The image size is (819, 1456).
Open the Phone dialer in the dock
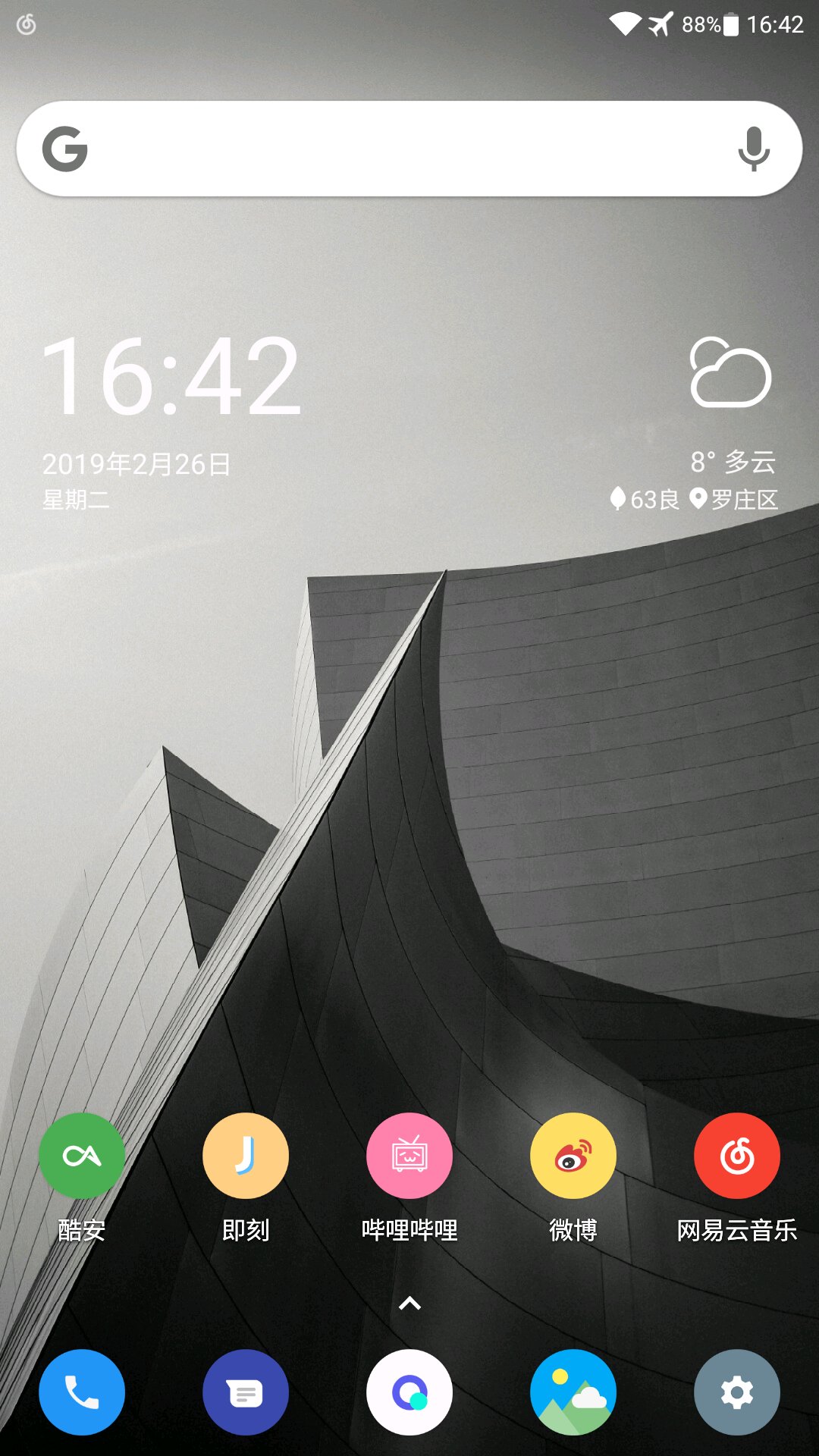pos(82,1392)
